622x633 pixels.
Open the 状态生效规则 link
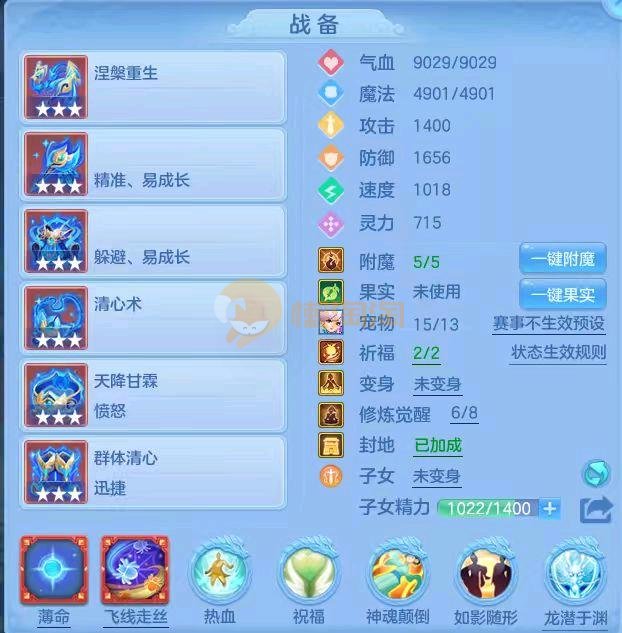tap(558, 353)
